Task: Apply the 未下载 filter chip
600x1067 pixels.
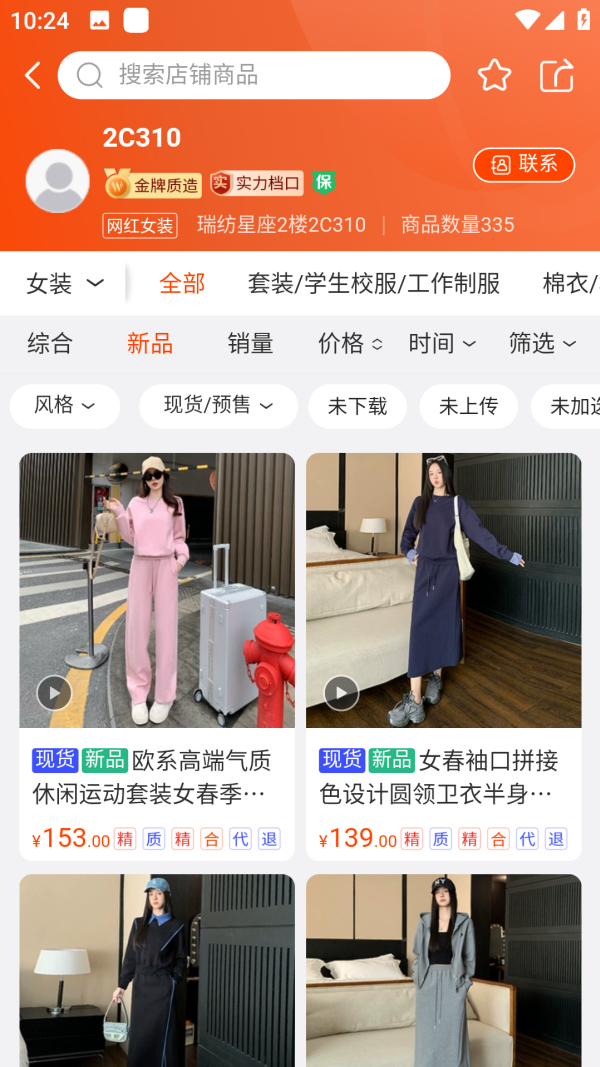Action: tap(357, 406)
